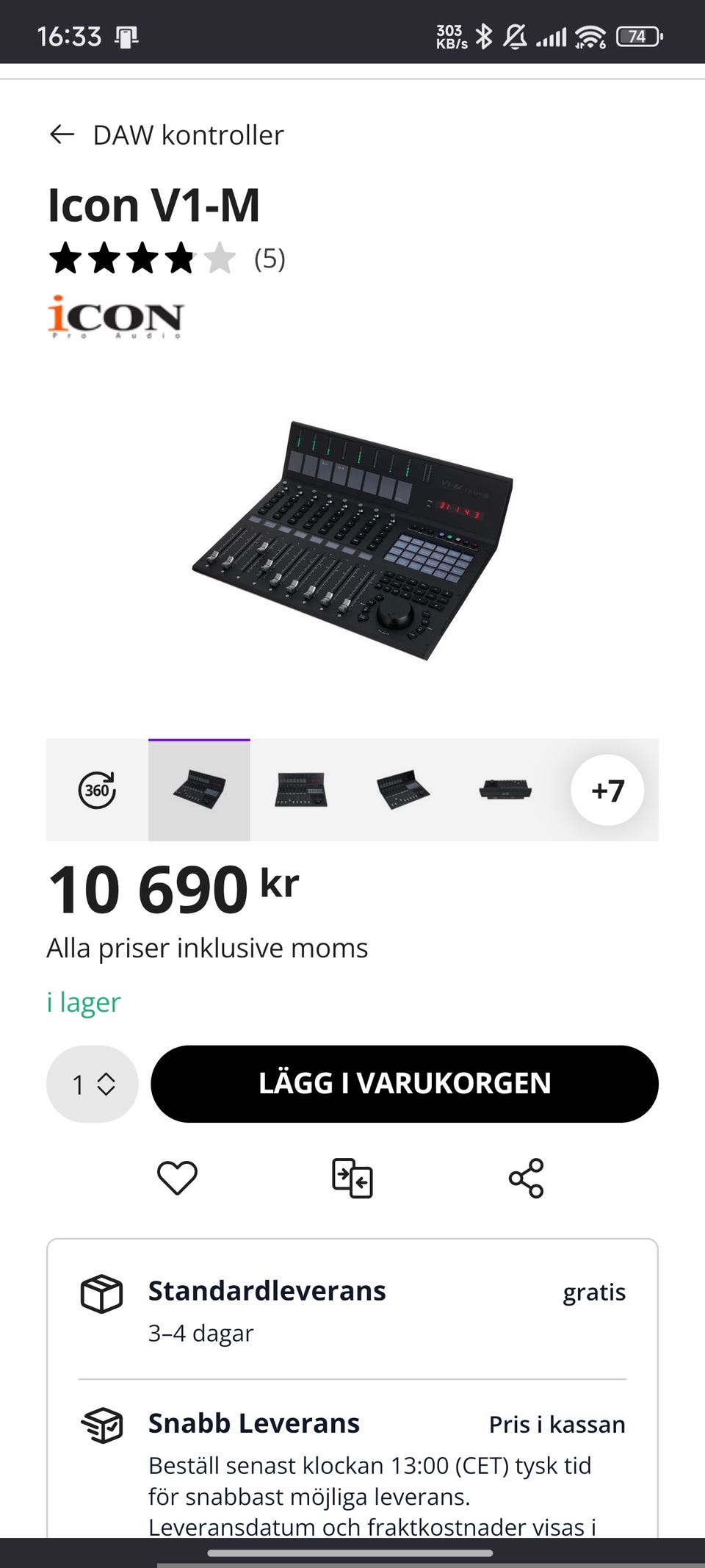This screenshot has height=1568, width=705.
Task: Tap LÄGG I VARUKORGEN to add to cart
Action: coord(405,1084)
